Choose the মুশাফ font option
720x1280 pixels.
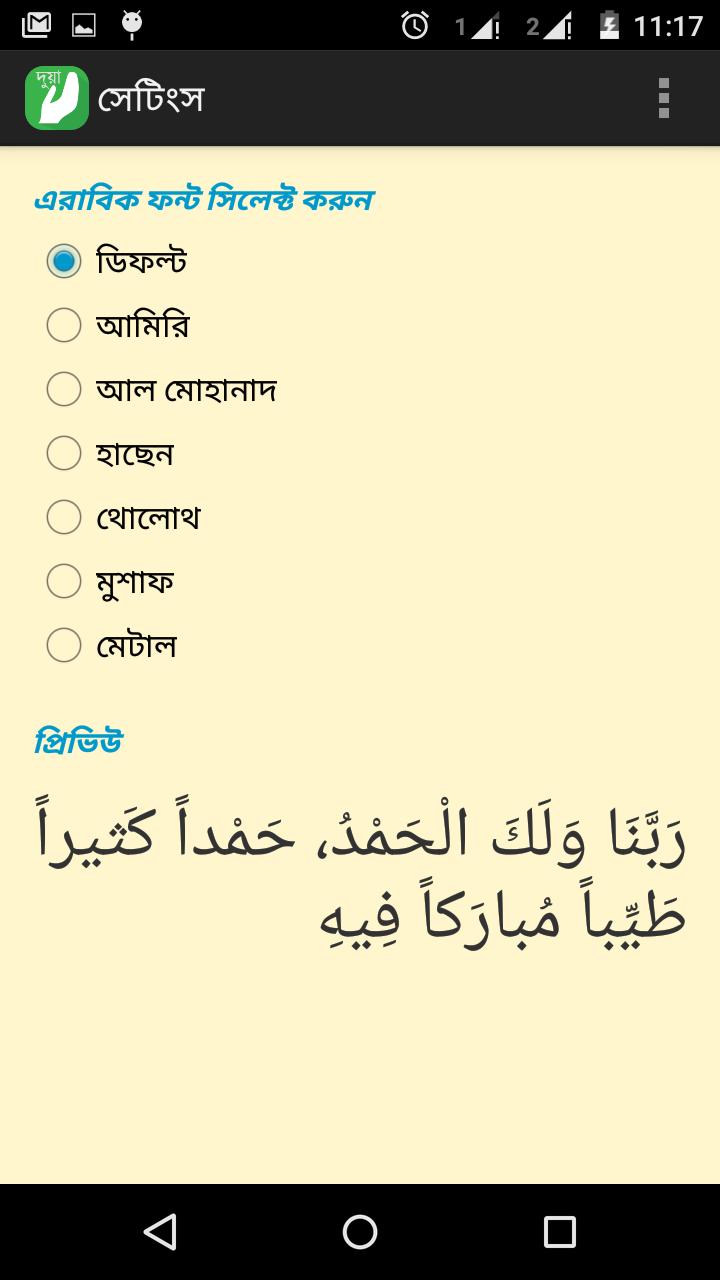pyautogui.click(x=64, y=581)
